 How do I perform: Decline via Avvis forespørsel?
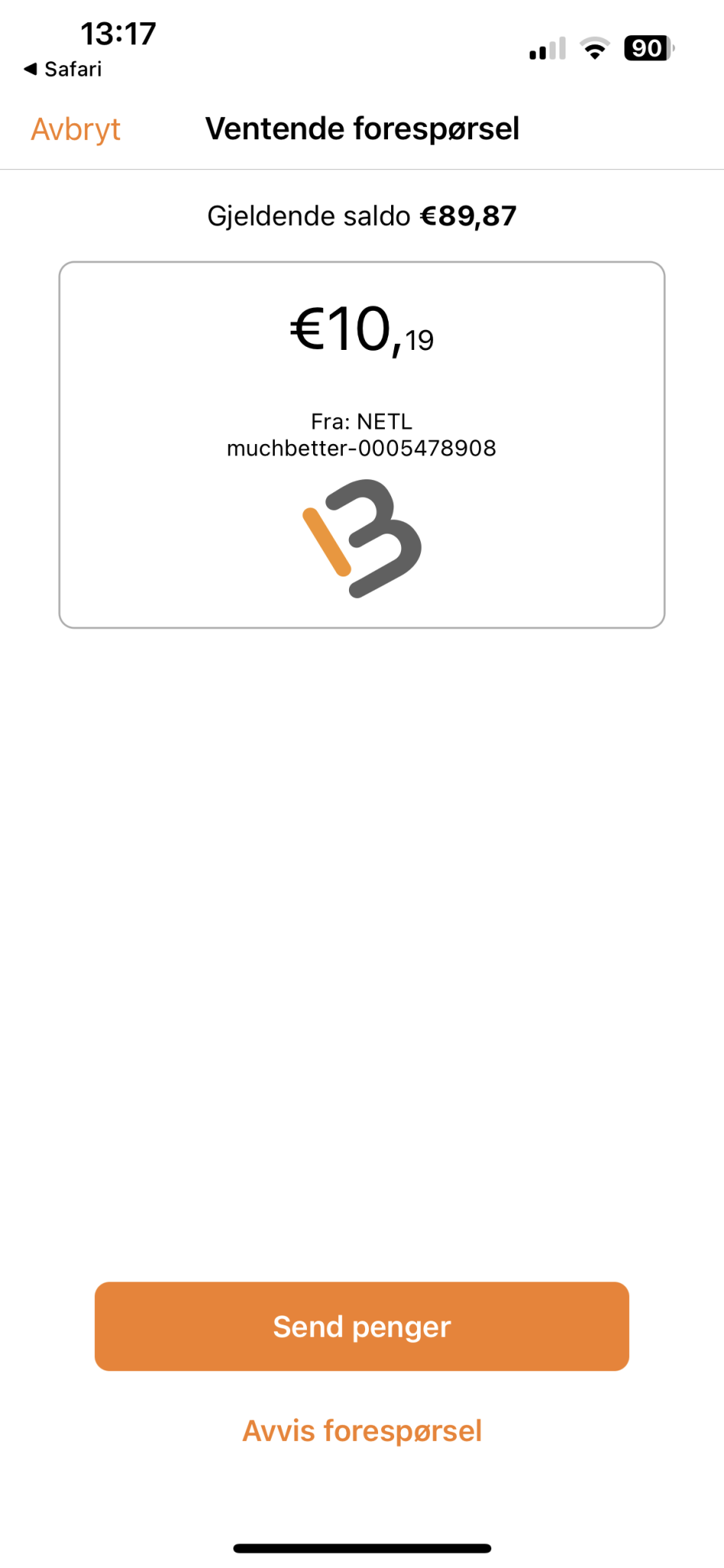361,1430
